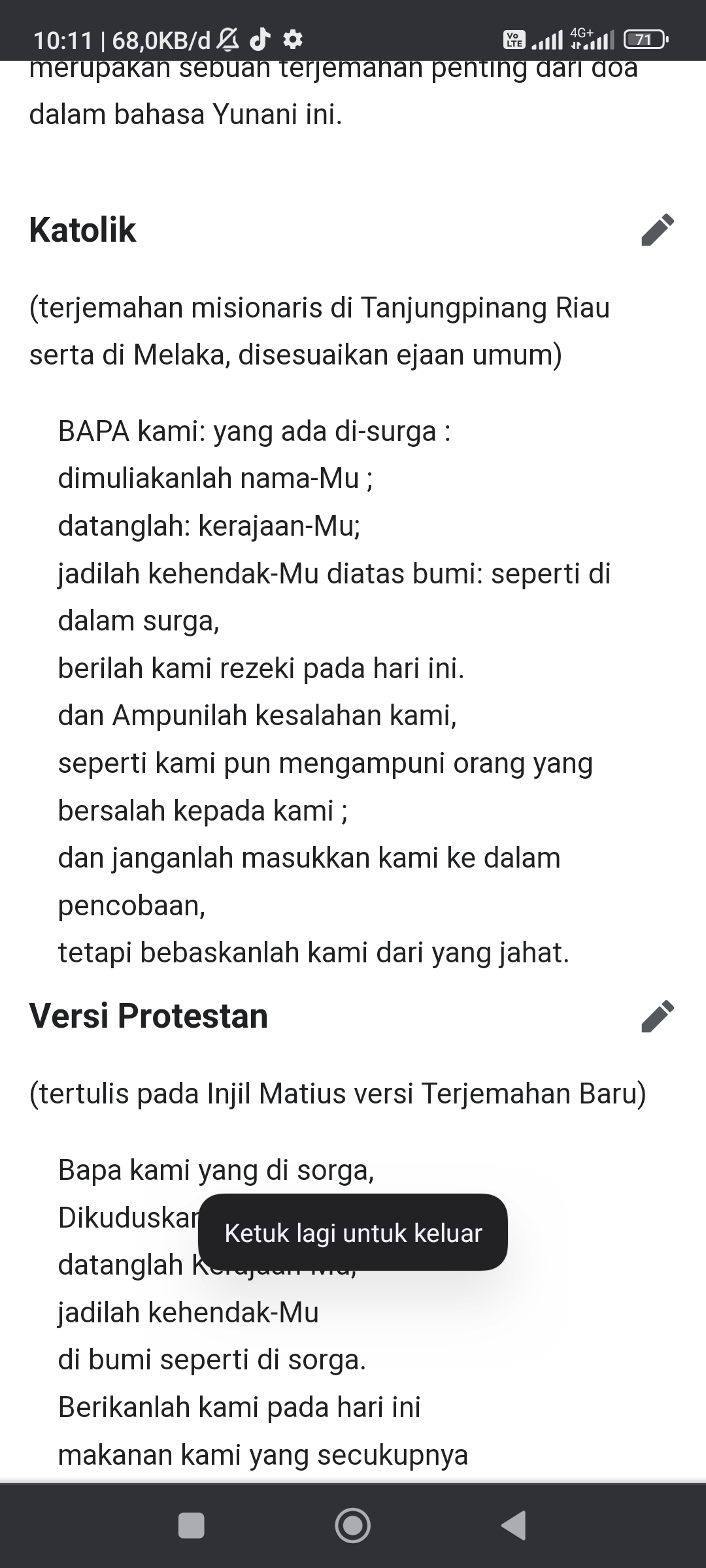
Task: Edit the Katolik section
Action: (x=658, y=230)
